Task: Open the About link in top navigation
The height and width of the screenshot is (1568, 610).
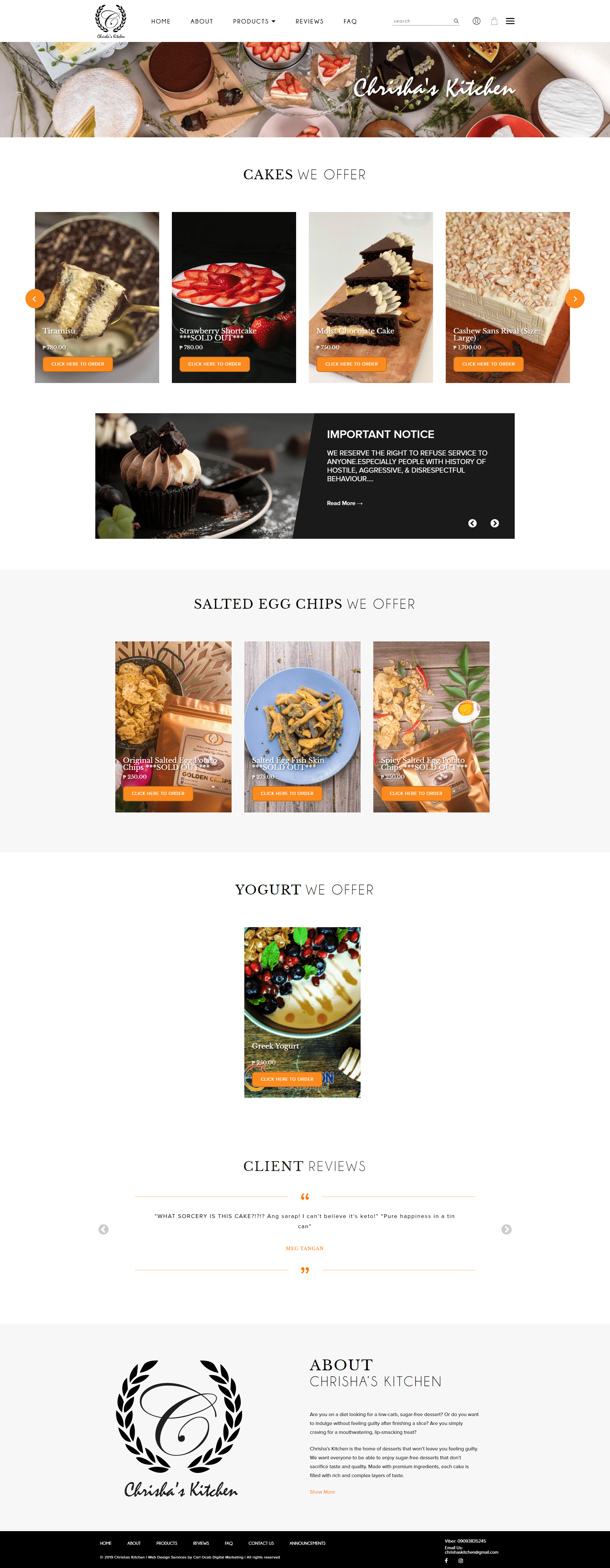Action: point(201,21)
